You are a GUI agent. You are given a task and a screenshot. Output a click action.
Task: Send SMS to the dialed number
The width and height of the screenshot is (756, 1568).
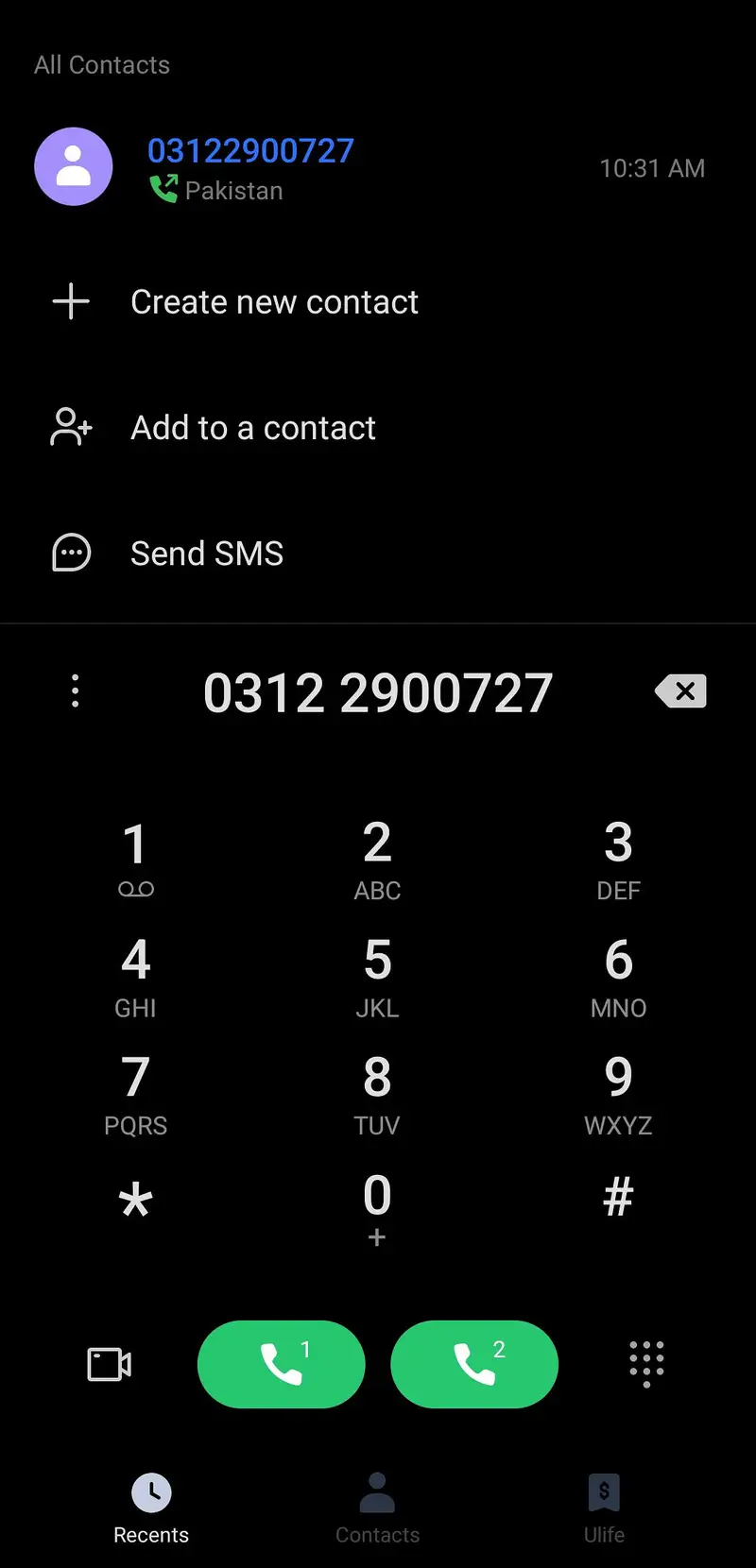[x=378, y=554]
